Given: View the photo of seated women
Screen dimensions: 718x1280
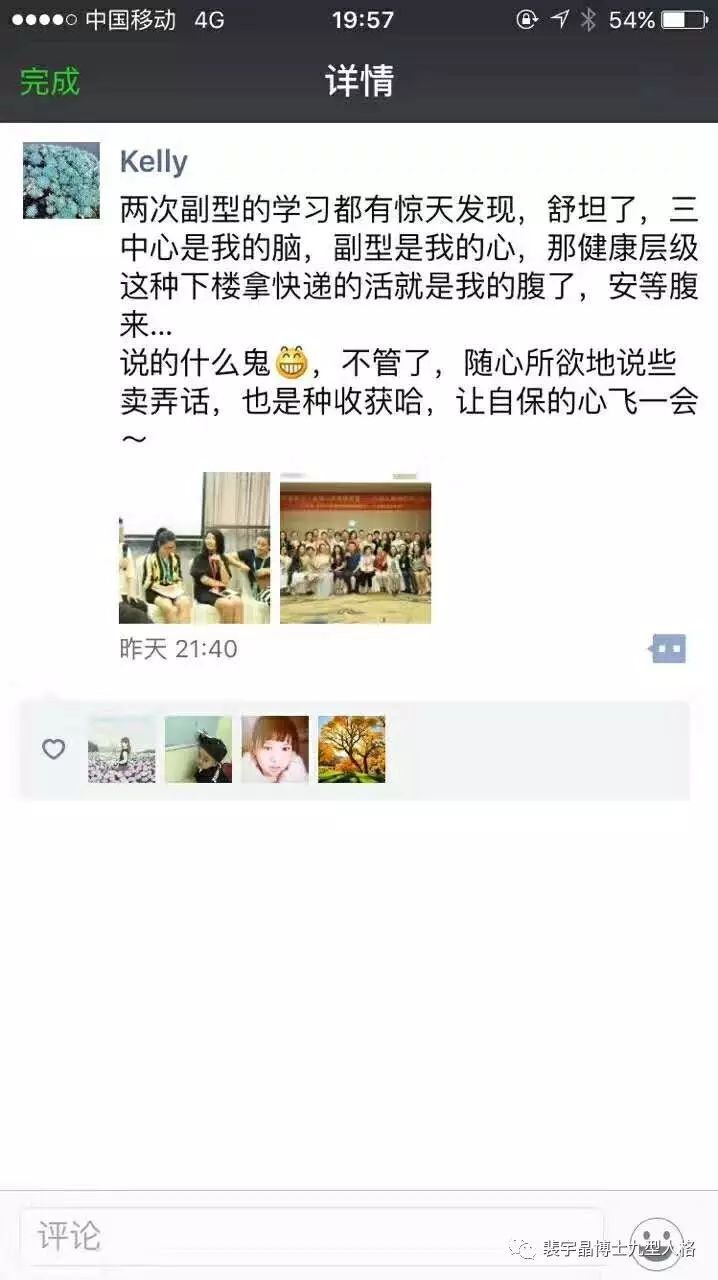Looking at the screenshot, I should pyautogui.click(x=194, y=548).
